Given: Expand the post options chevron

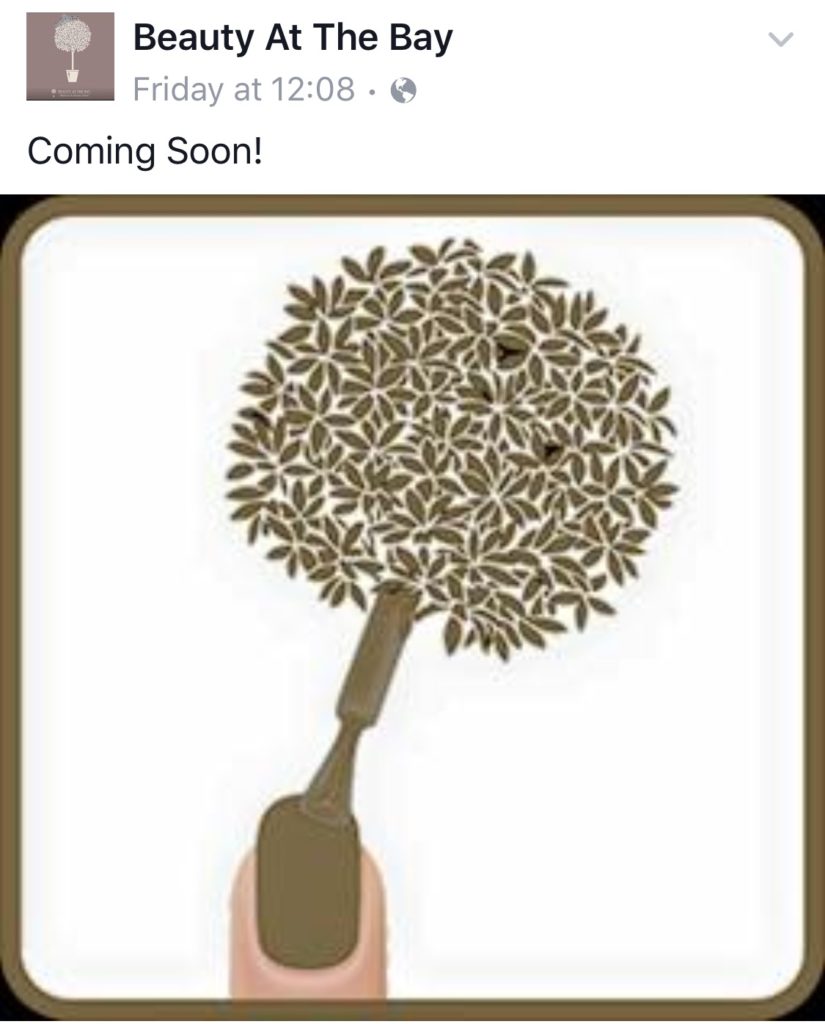Looking at the screenshot, I should click(x=780, y=40).
